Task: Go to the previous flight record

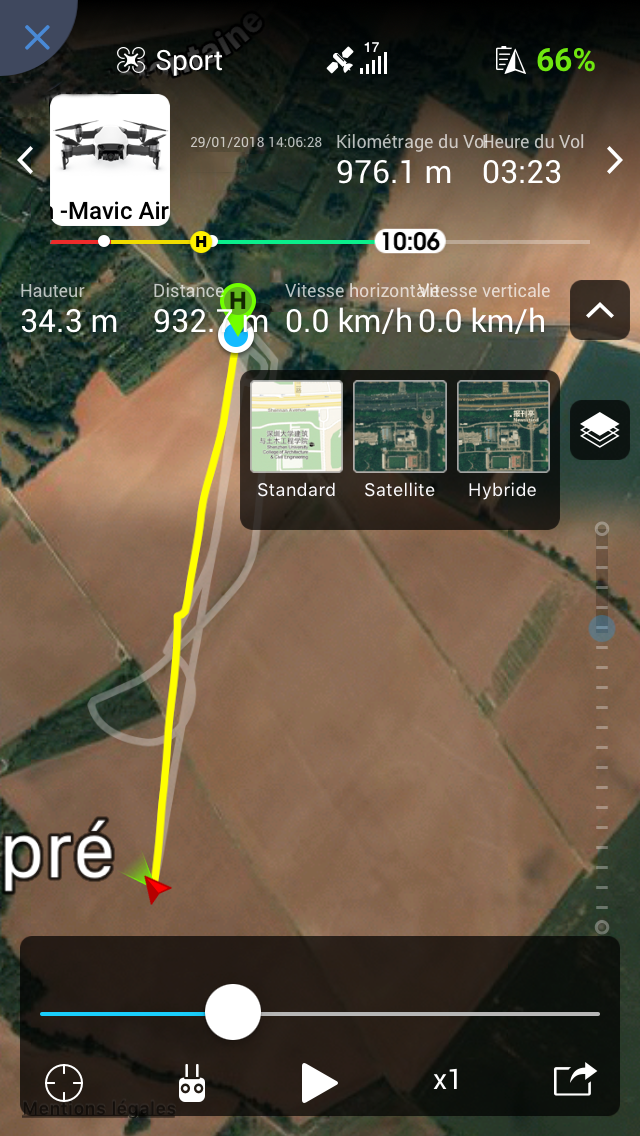Action: [25, 160]
